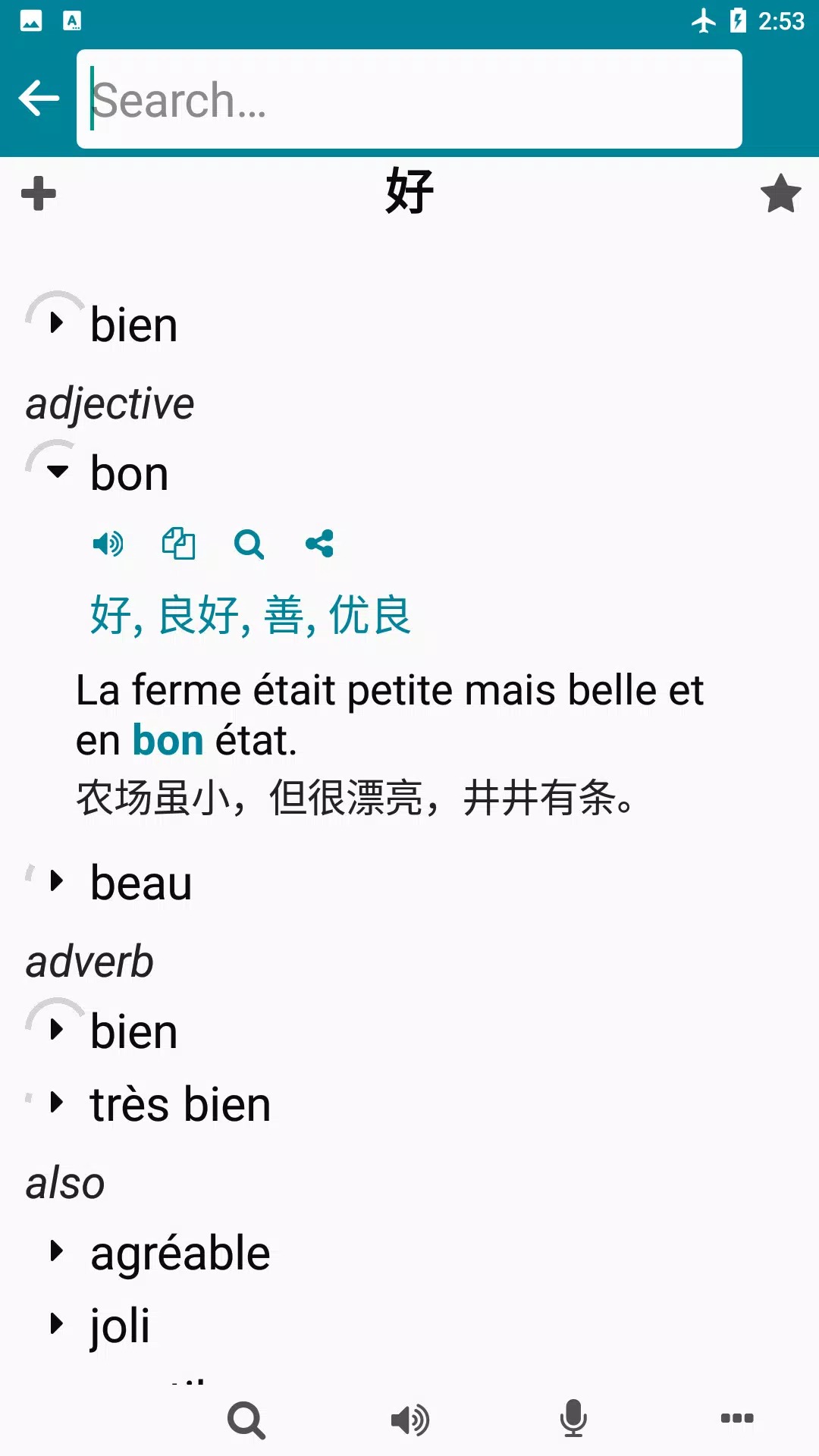The image size is (819, 1456).
Task: Play audio from bottom speaker icon
Action: (409, 1419)
